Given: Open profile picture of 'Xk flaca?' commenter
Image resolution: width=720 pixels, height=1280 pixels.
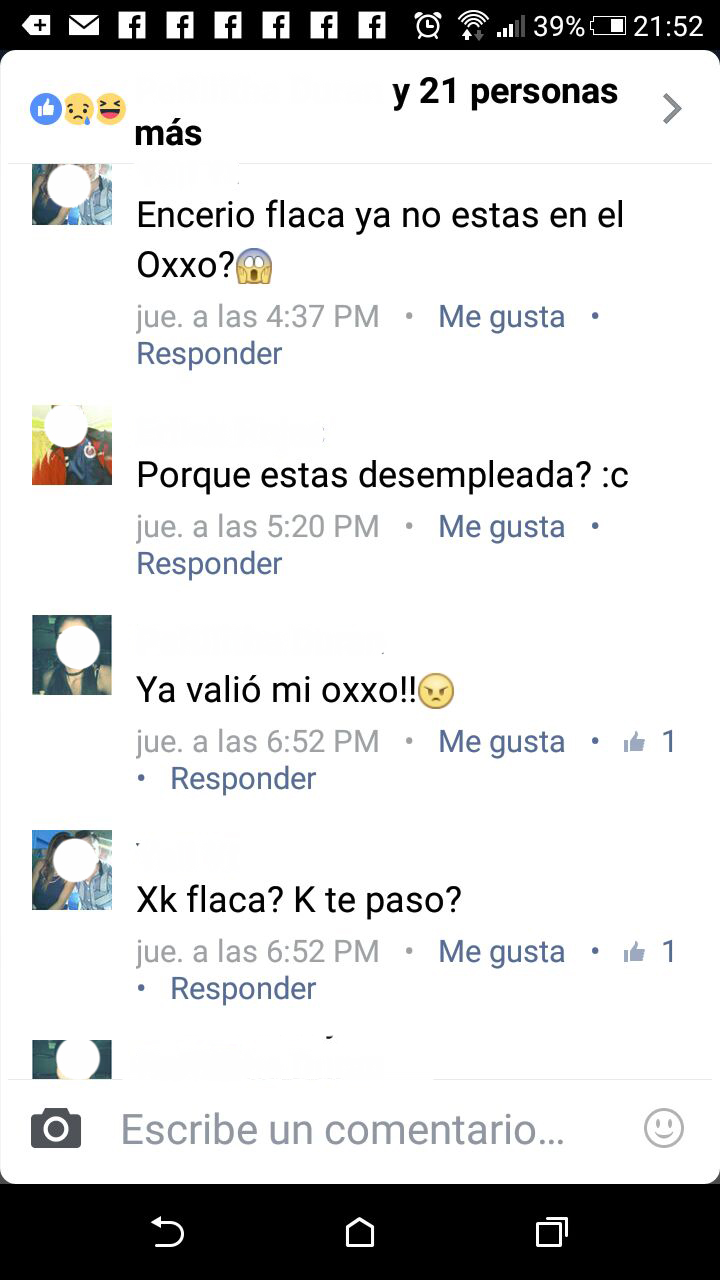Looking at the screenshot, I should coord(71,869).
